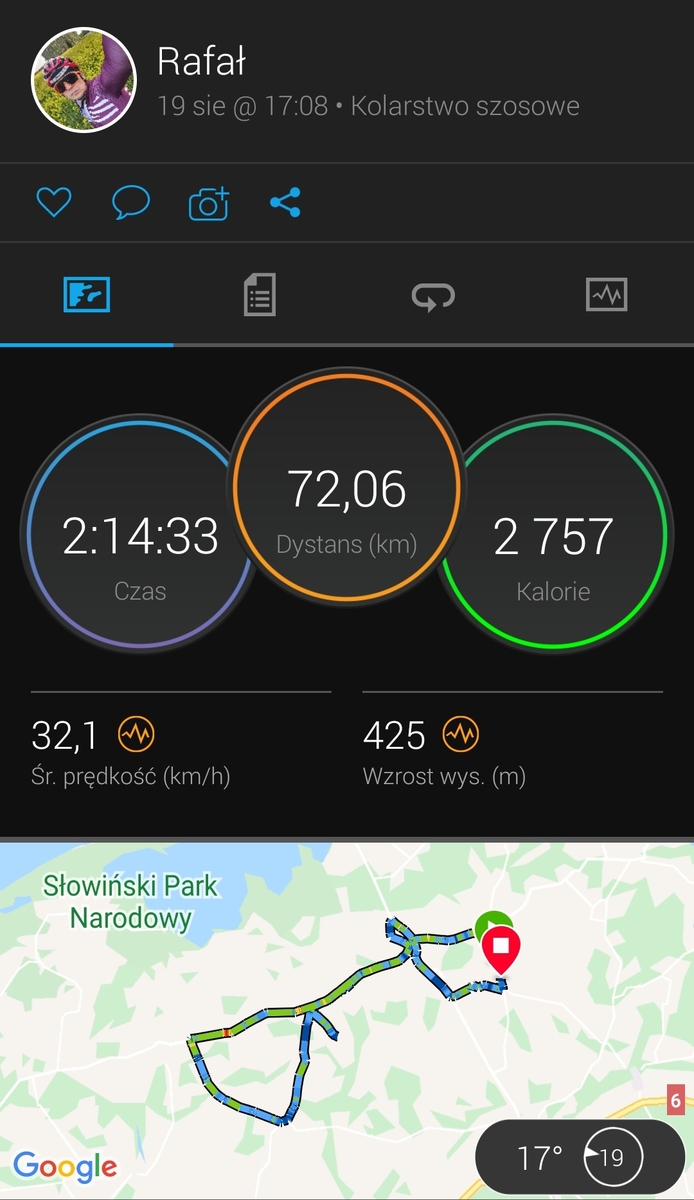The width and height of the screenshot is (694, 1200).
Task: Like this cycling activity
Action: pos(54,203)
